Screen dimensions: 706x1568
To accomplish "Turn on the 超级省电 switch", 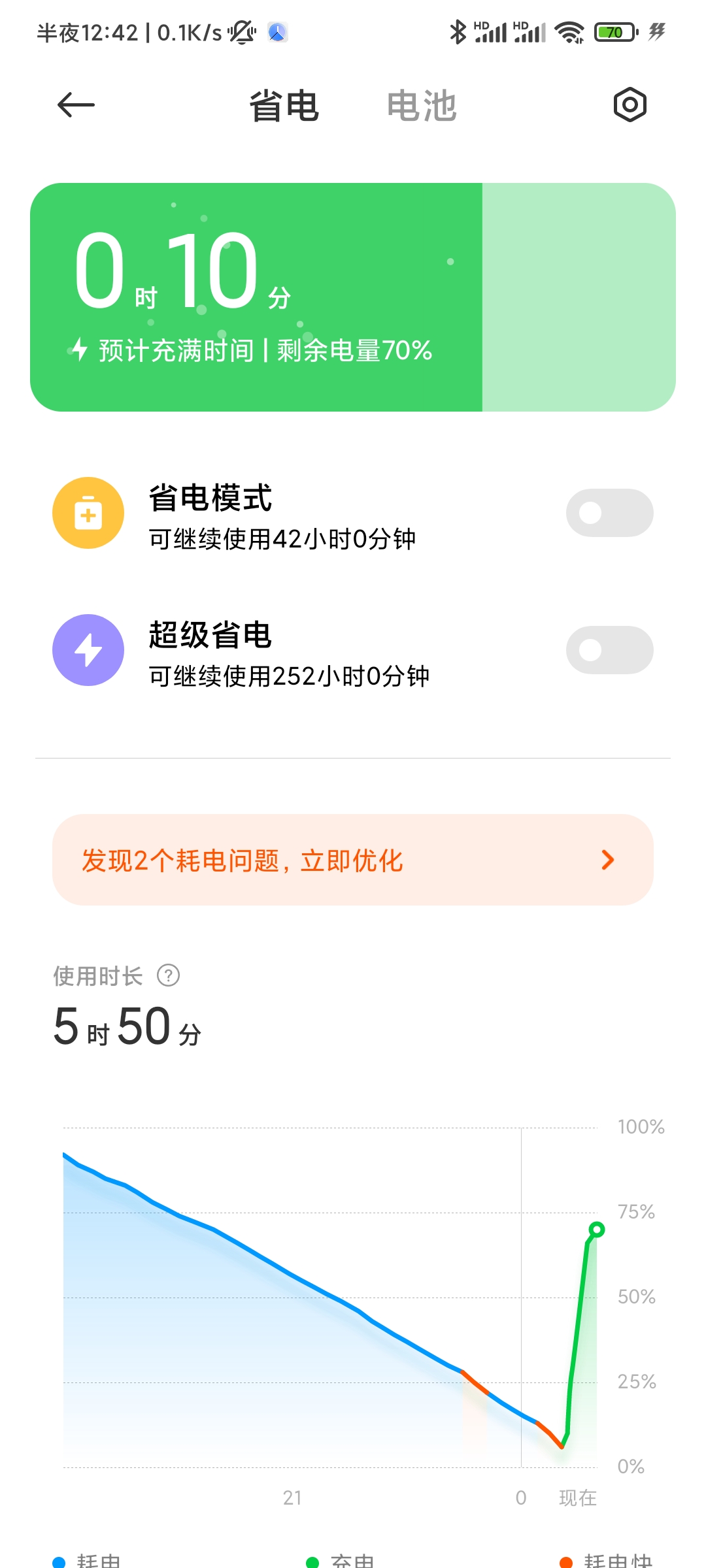I will click(x=609, y=650).
